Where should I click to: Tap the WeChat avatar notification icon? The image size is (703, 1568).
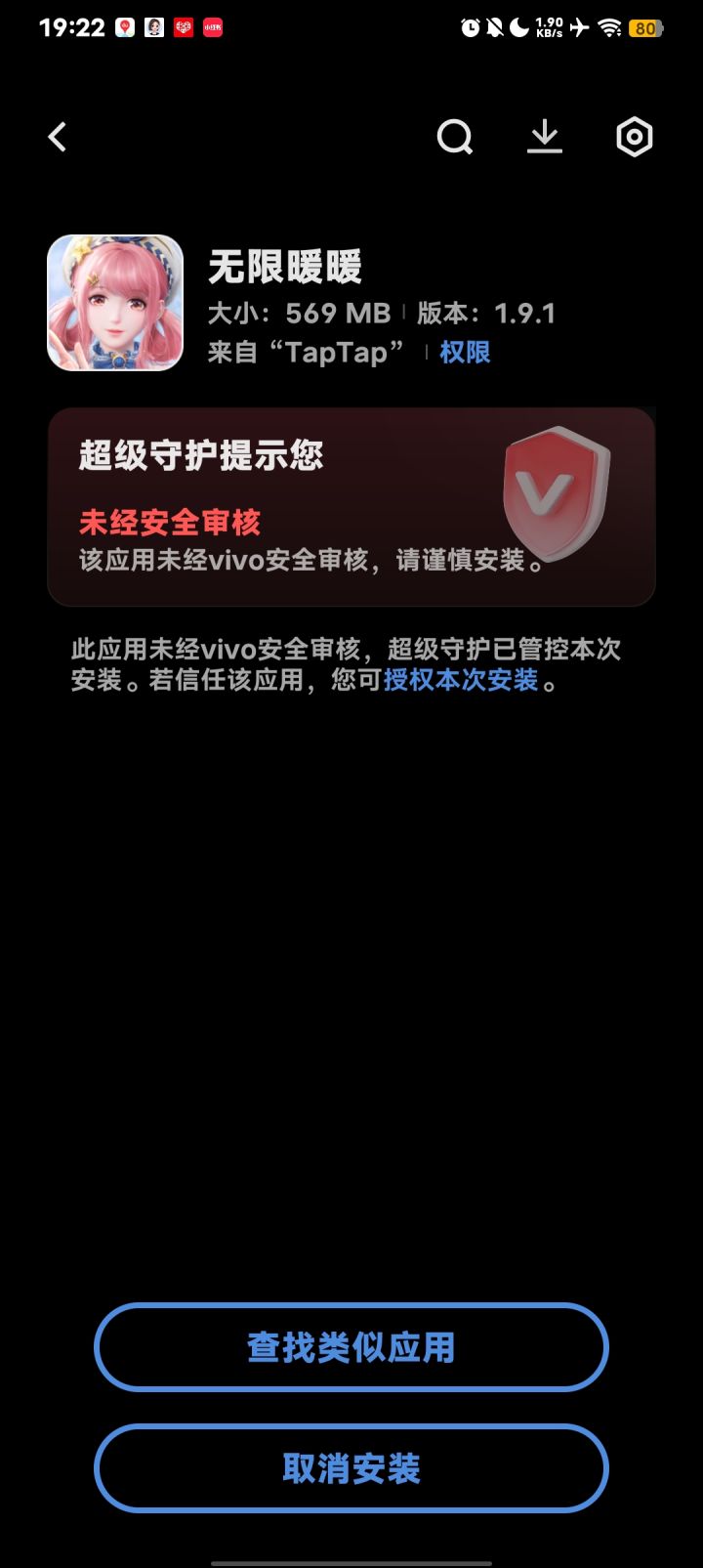(153, 26)
